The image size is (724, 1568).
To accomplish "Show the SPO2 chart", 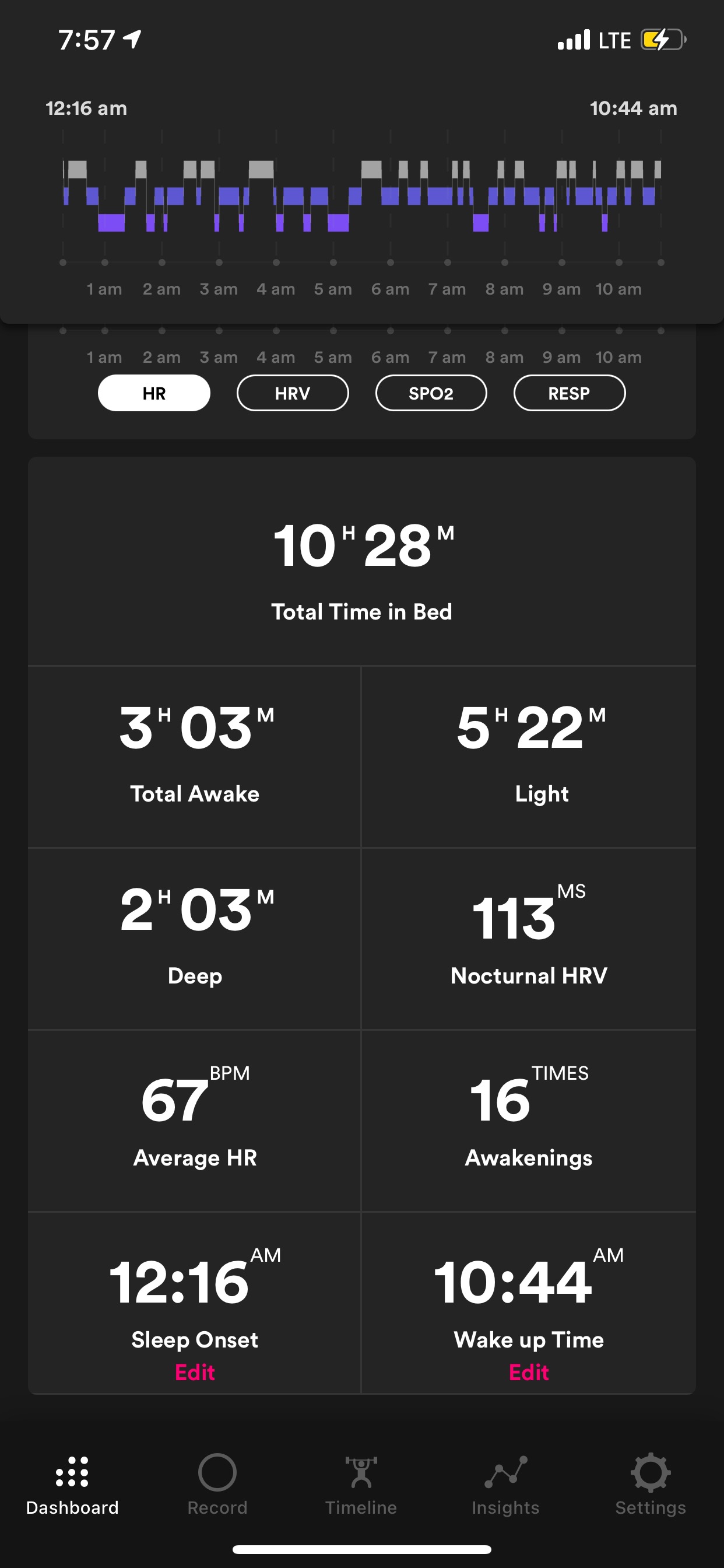I will coord(431,393).
